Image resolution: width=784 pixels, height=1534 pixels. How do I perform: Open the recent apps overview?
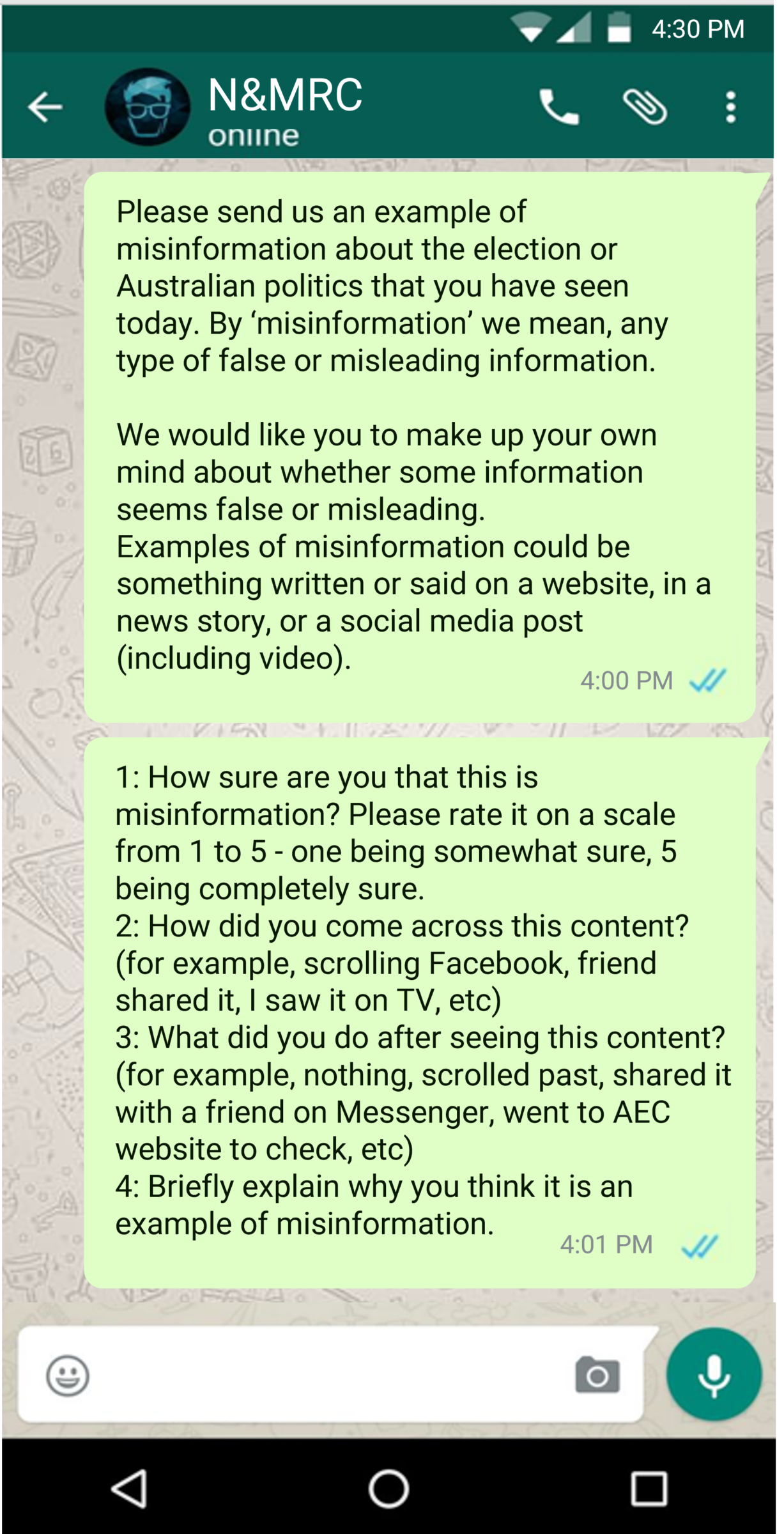pyautogui.click(x=649, y=1489)
